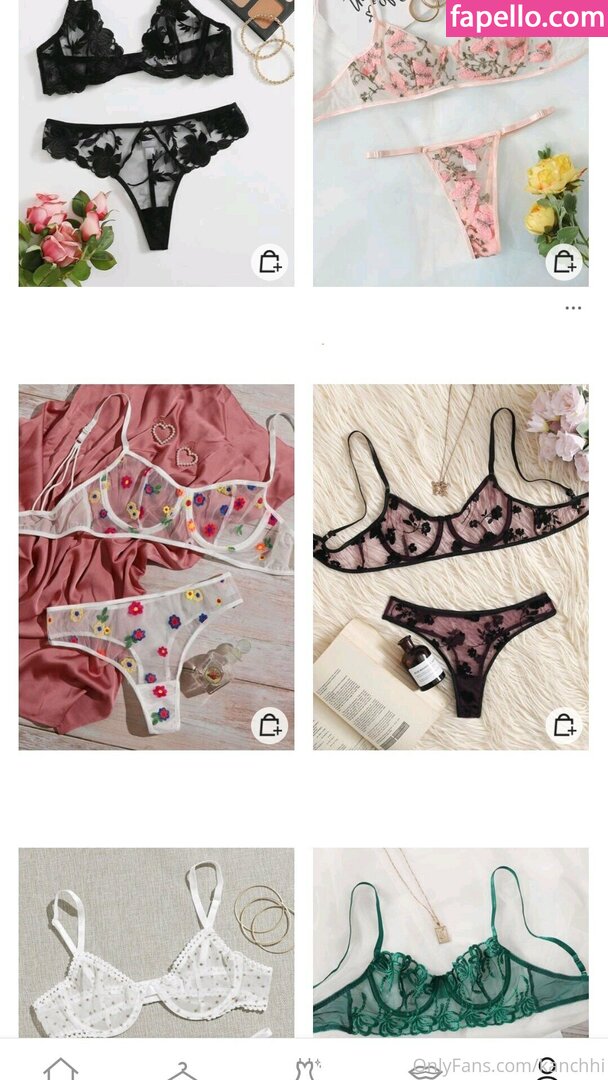608x1080 pixels.
Task: Add the pink floral set to bag
Action: click(564, 262)
